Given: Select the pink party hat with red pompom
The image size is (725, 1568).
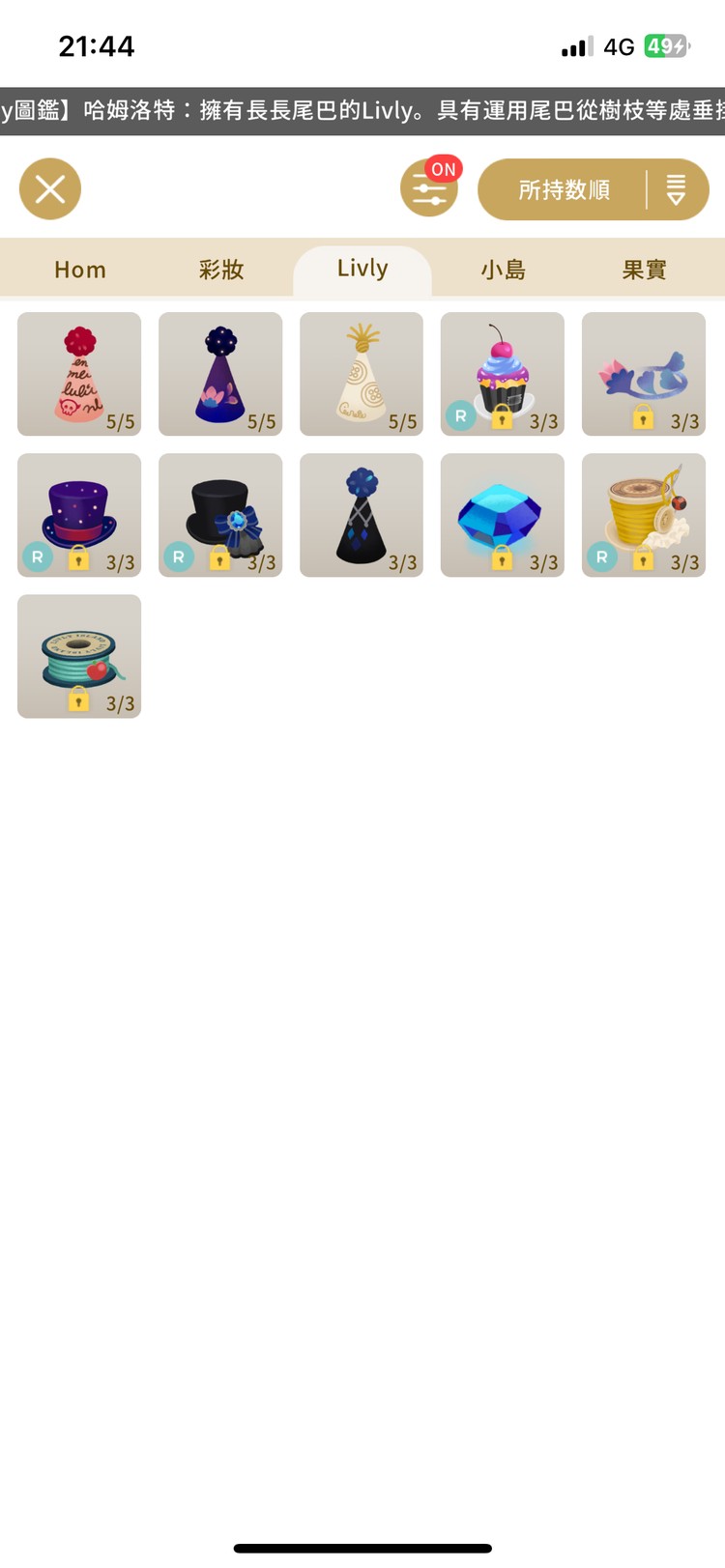Looking at the screenshot, I should 79,374.
